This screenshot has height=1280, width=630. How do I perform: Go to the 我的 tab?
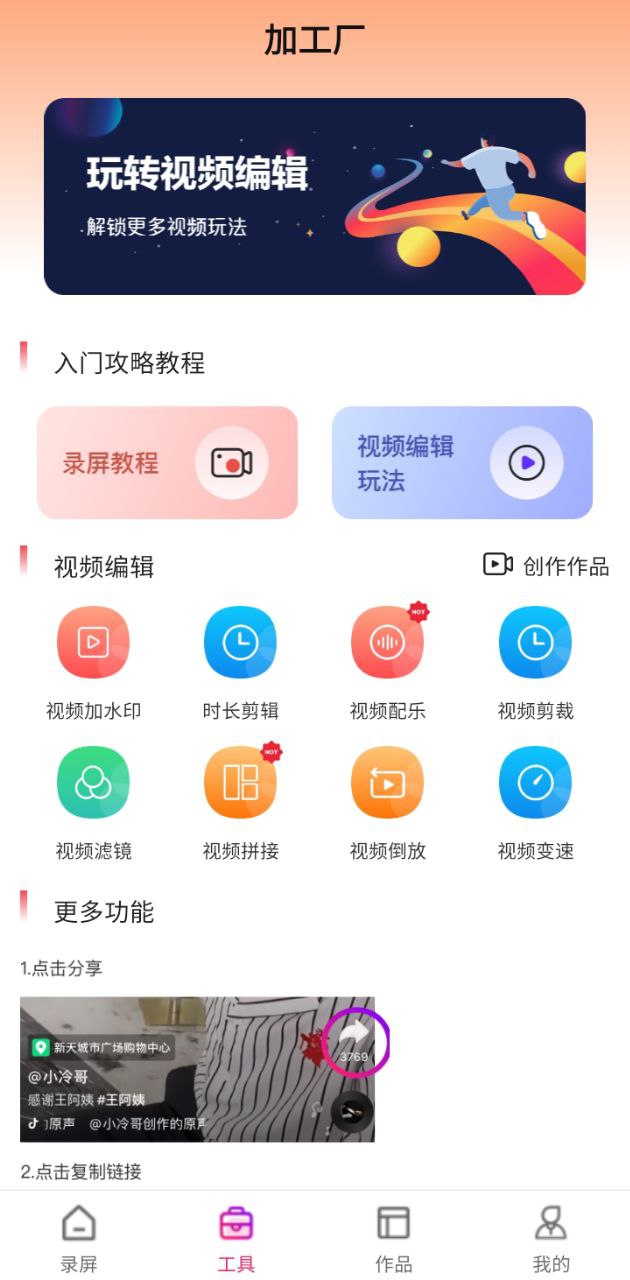pyautogui.click(x=551, y=1237)
